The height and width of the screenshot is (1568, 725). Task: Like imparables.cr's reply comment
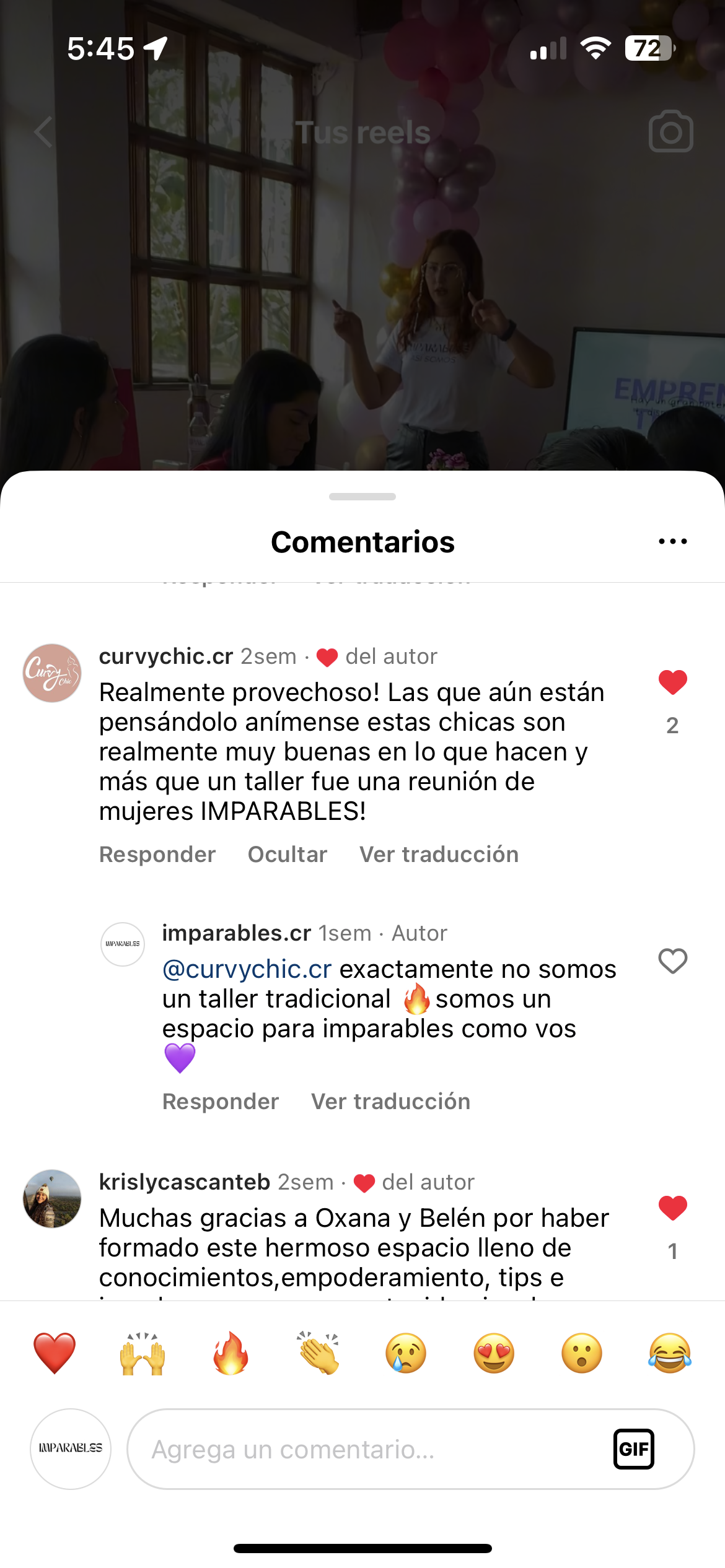click(x=672, y=961)
